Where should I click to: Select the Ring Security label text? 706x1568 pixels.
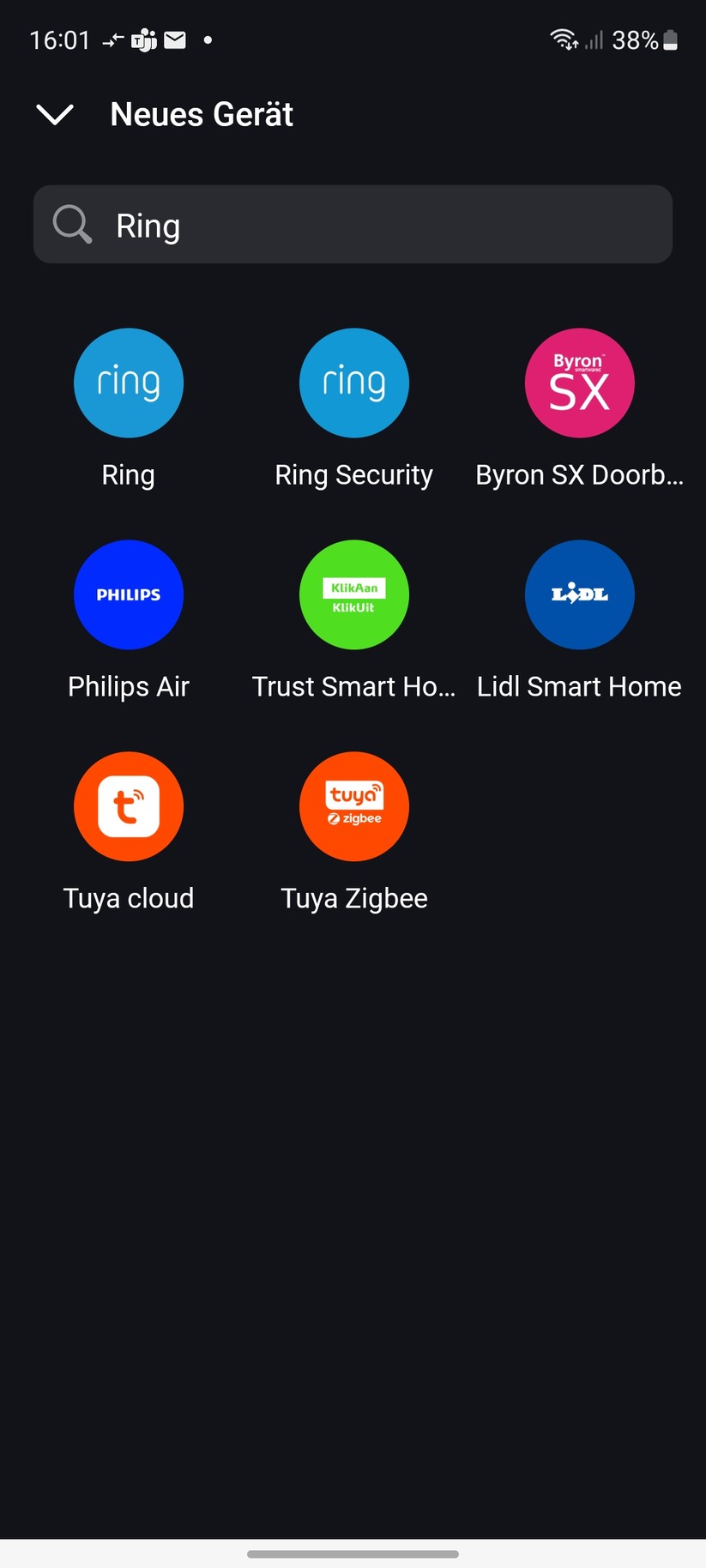pos(353,474)
